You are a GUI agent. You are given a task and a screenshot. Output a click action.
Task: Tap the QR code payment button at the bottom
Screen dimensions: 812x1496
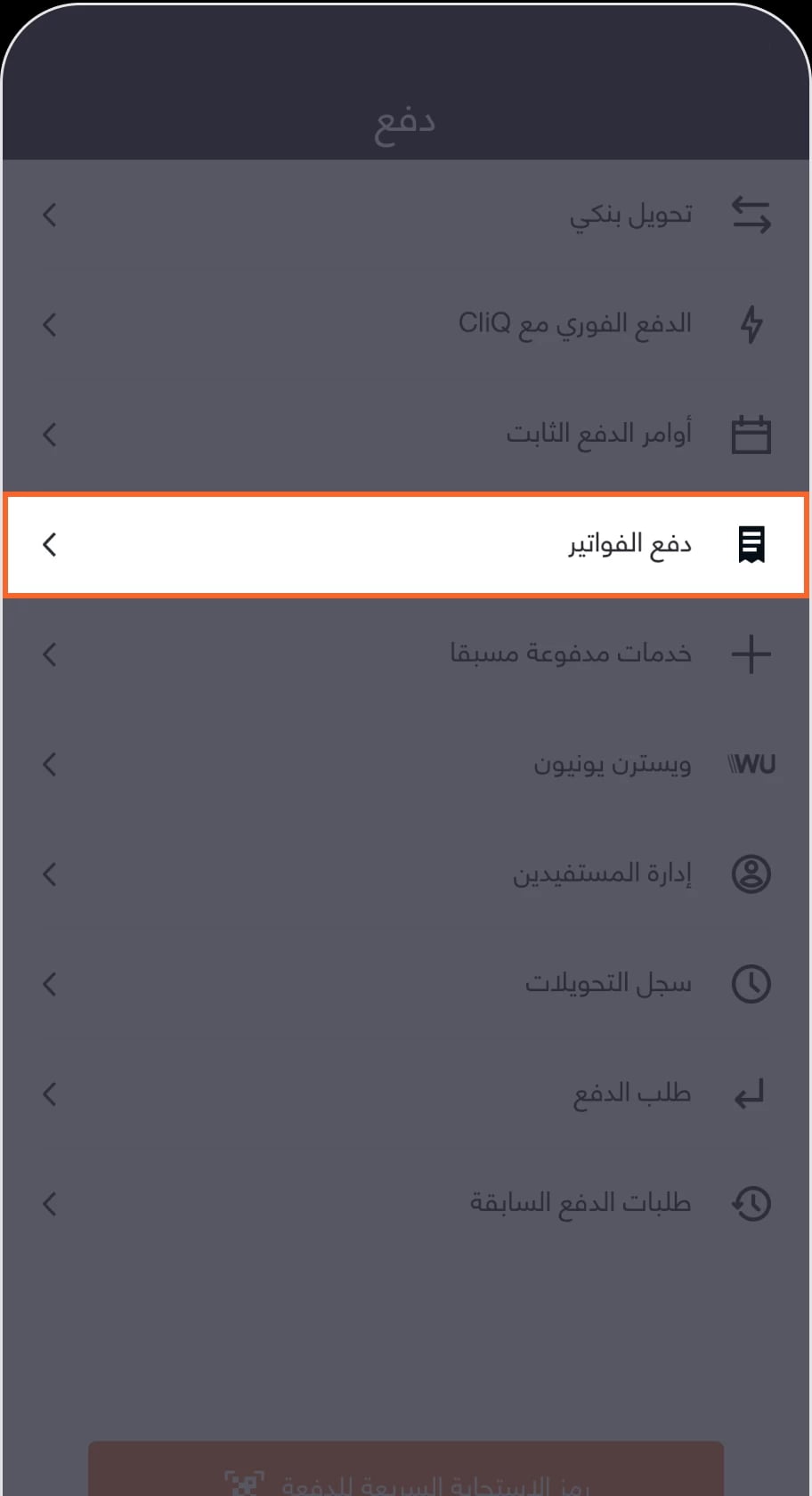coord(406,1469)
